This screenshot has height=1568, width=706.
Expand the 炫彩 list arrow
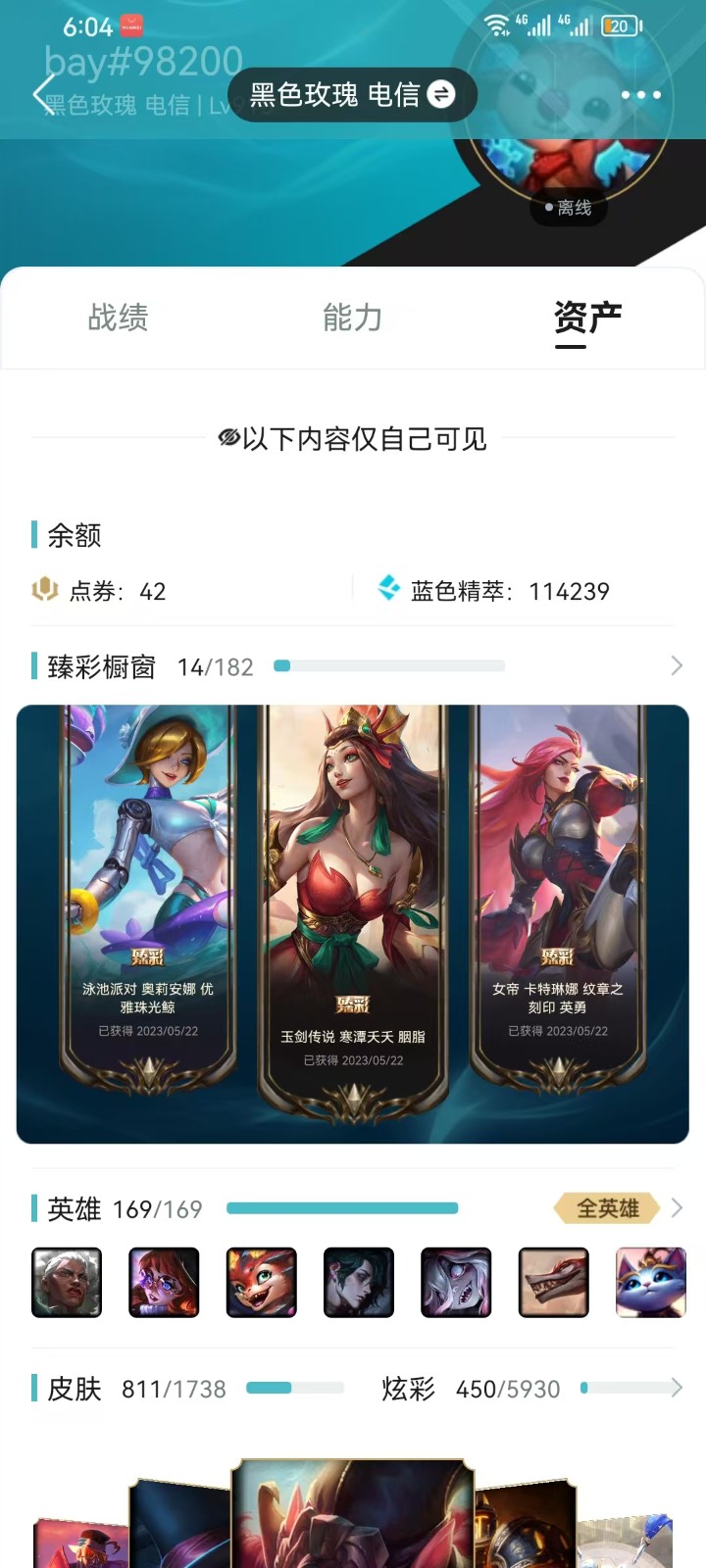pos(676,1388)
